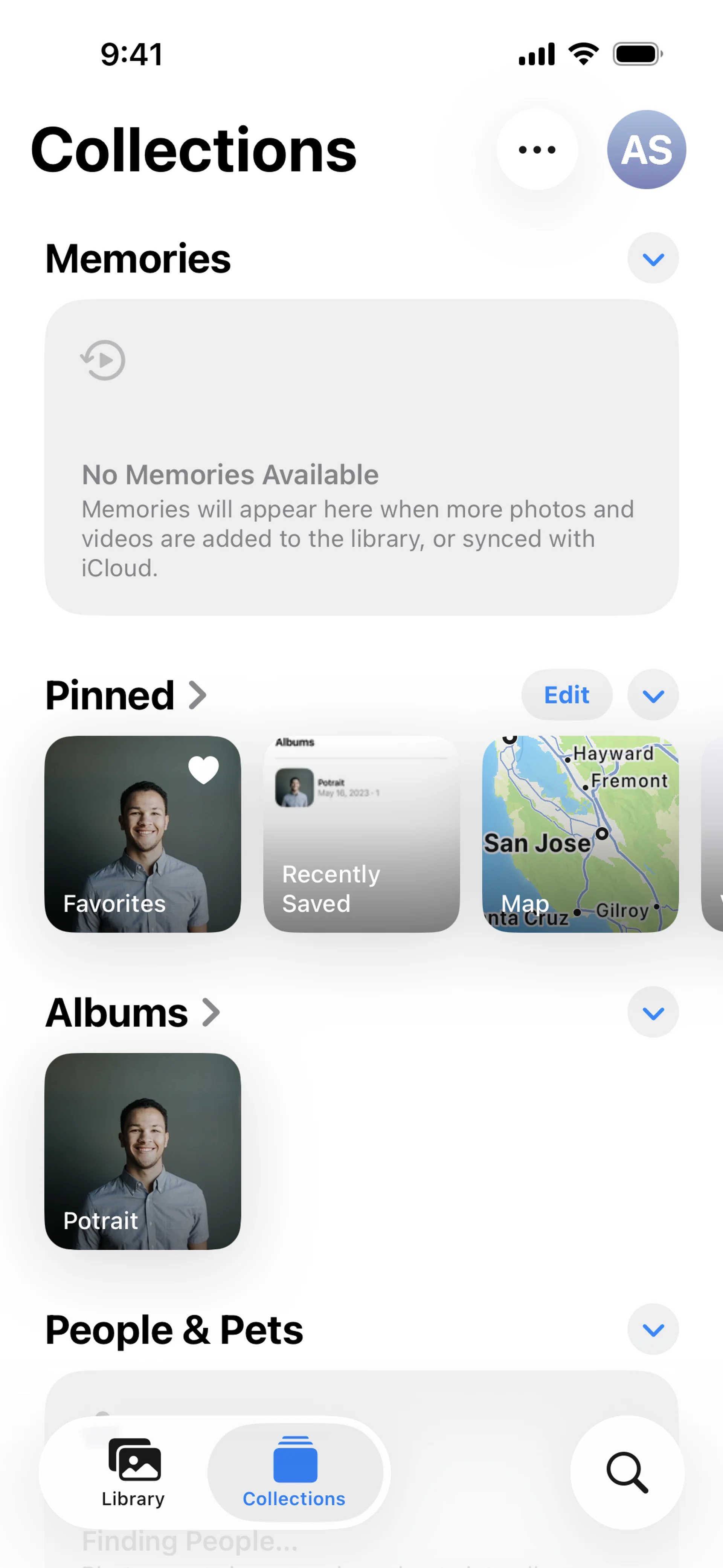Open the Recently Saved collection
Screen dimensions: 723x1568
(361, 834)
